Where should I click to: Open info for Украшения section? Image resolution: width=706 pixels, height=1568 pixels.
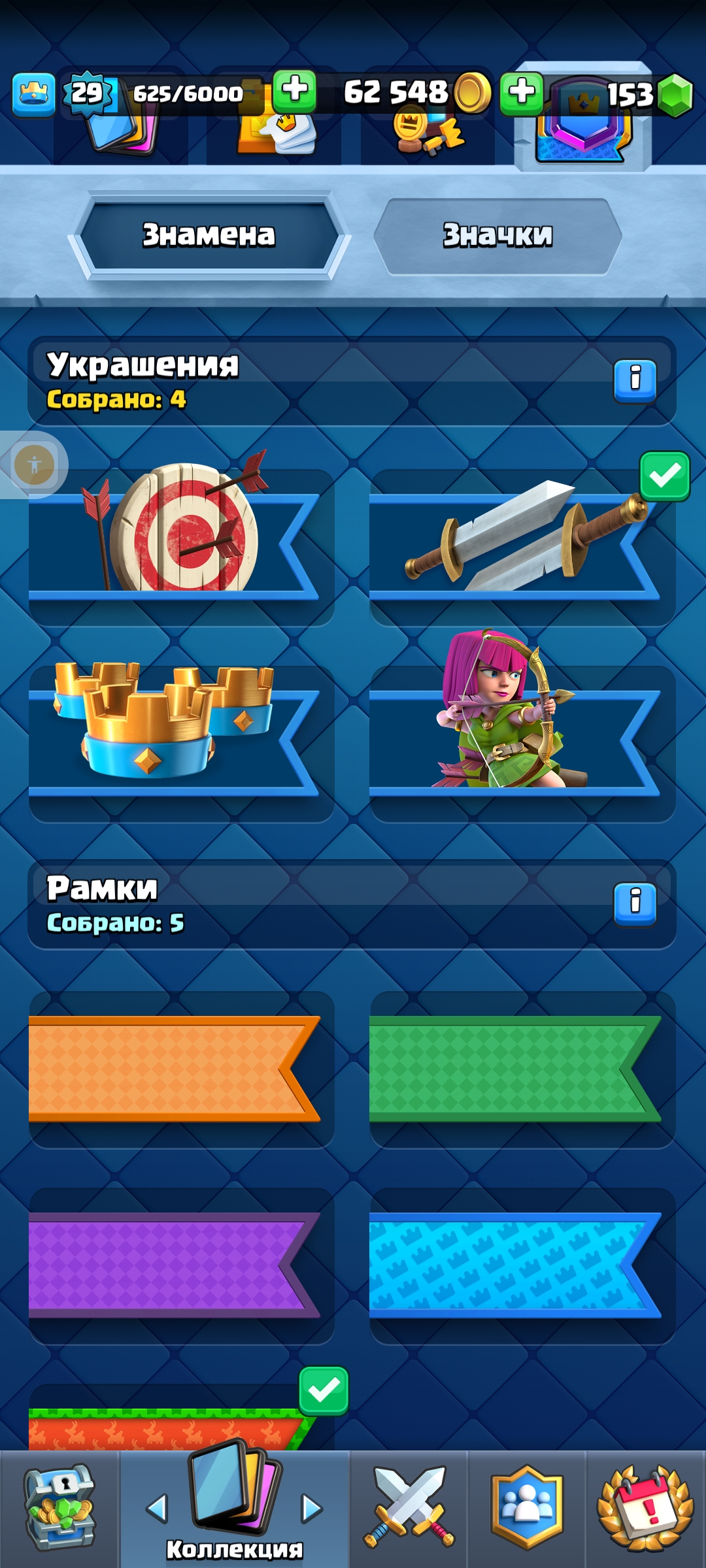click(635, 381)
